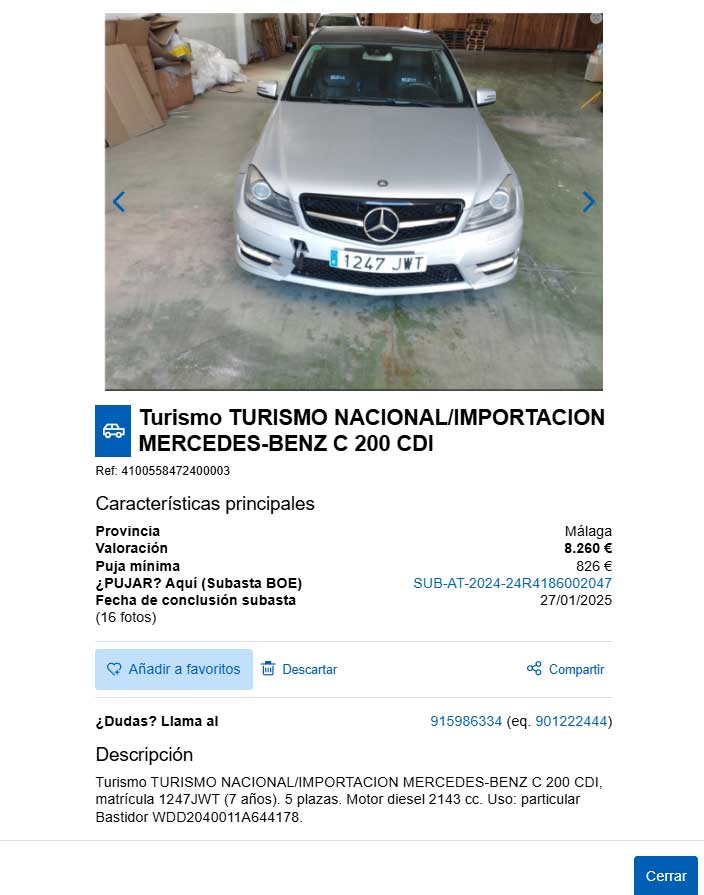Add this car to favorites

coord(174,669)
